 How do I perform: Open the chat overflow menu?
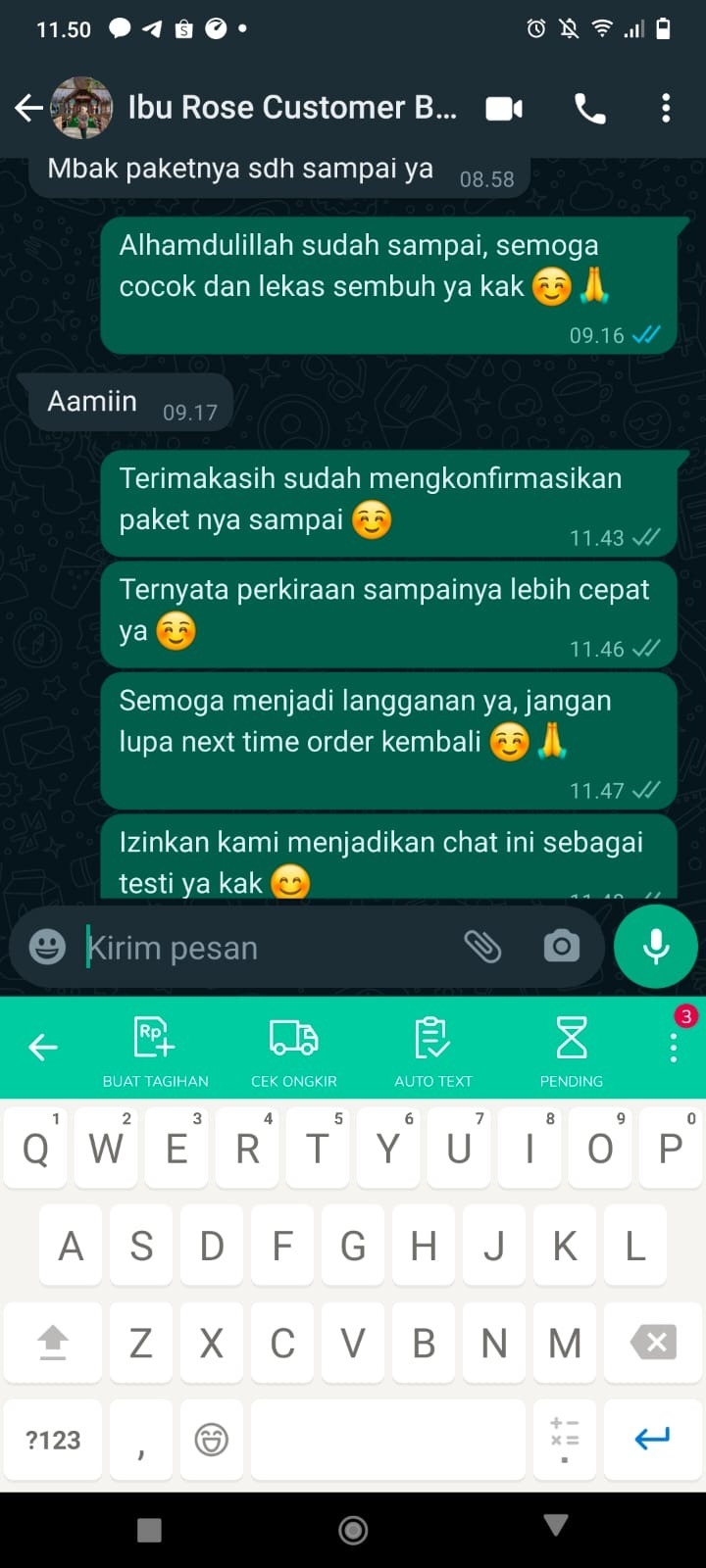(x=666, y=108)
